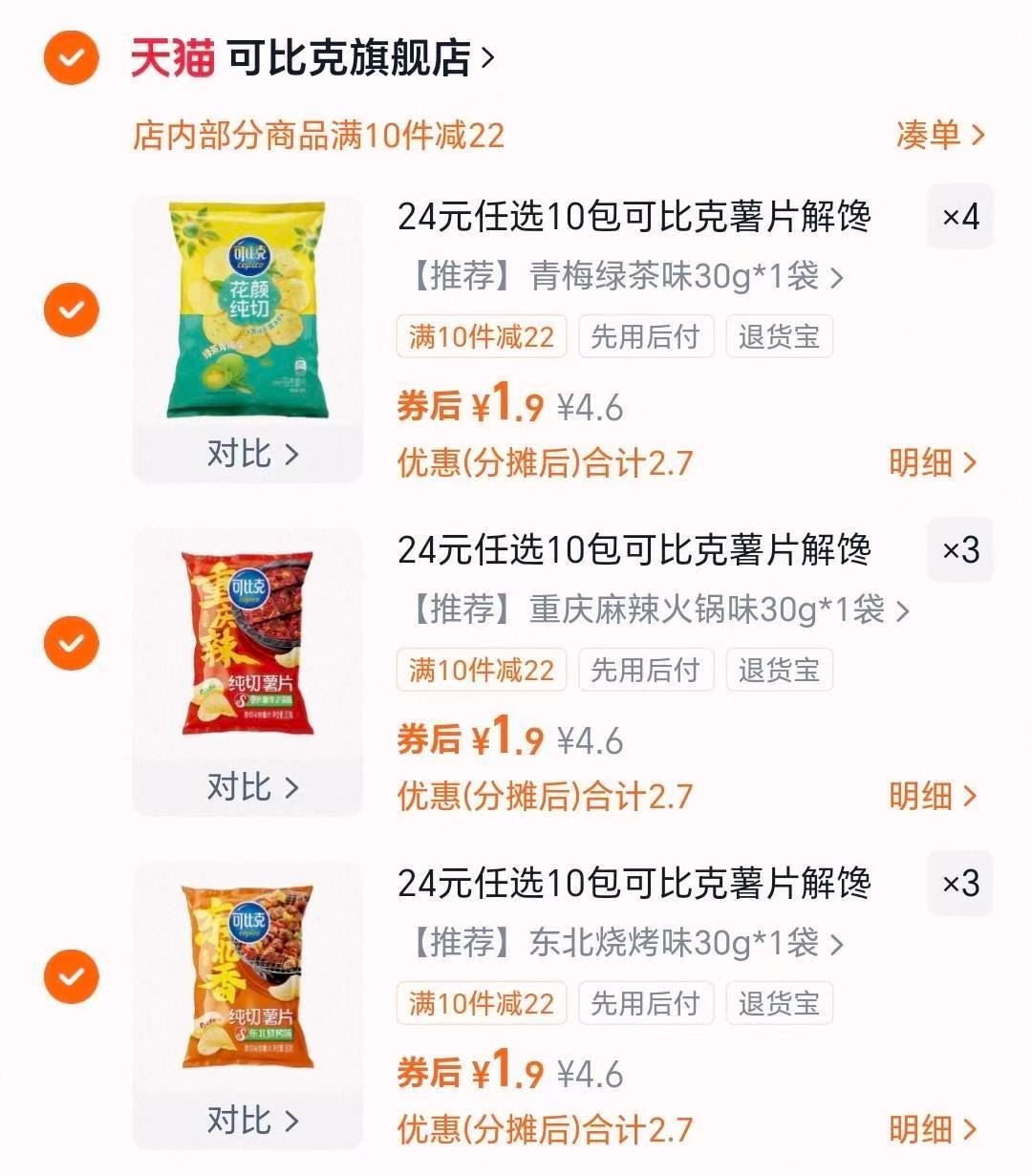The width and height of the screenshot is (1032, 1176).
Task: Uncheck the 重庆麻辣火锅味 product checkbox
Action: [x=71, y=642]
